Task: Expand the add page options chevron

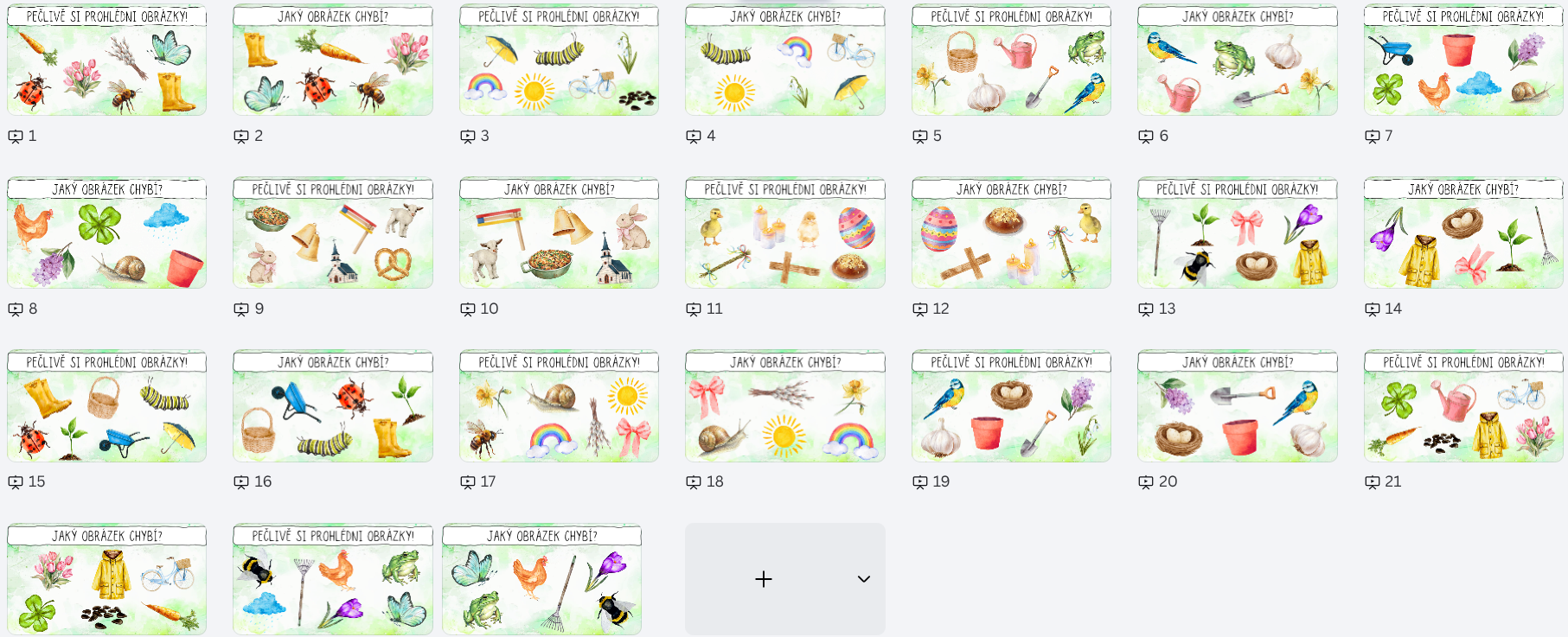Action: pyautogui.click(x=863, y=579)
